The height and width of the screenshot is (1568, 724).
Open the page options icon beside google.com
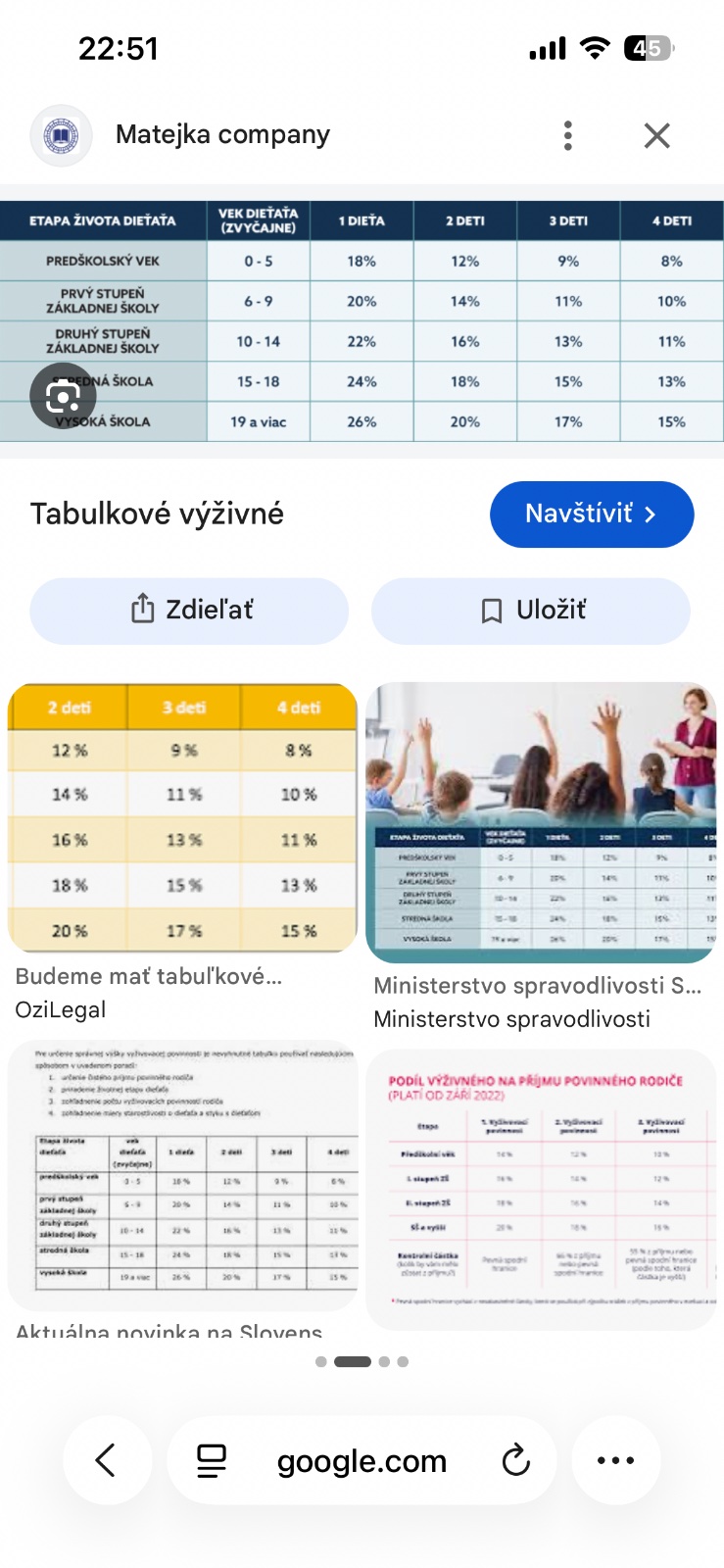[x=212, y=1460]
